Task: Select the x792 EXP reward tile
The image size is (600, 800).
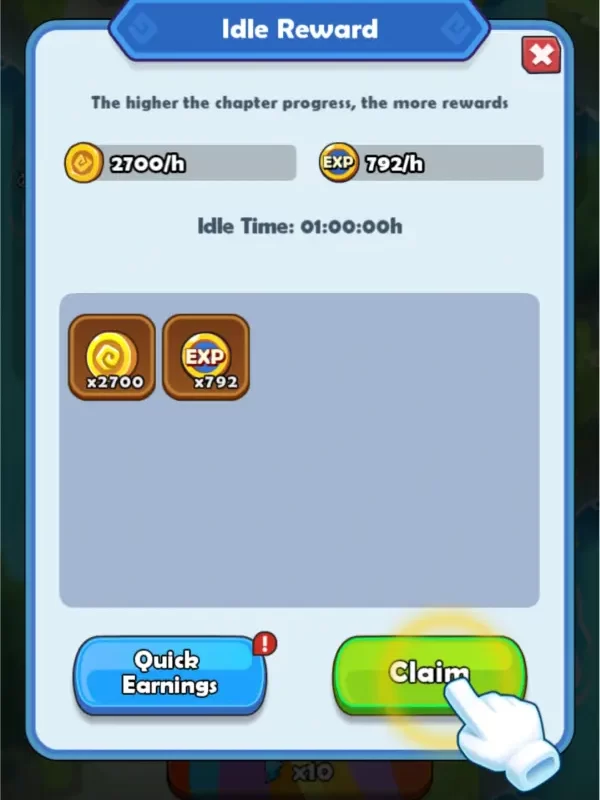Action: pyautogui.click(x=206, y=357)
